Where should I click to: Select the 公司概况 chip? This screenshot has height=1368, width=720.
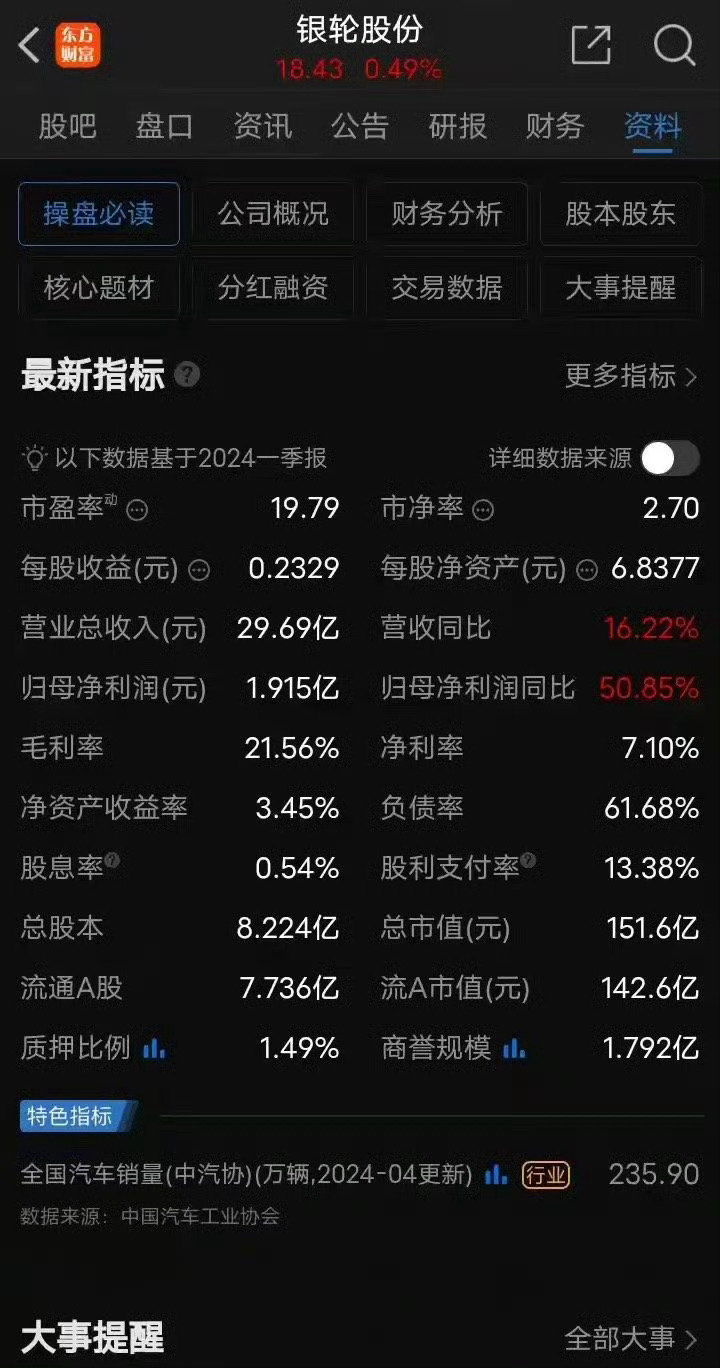273,214
